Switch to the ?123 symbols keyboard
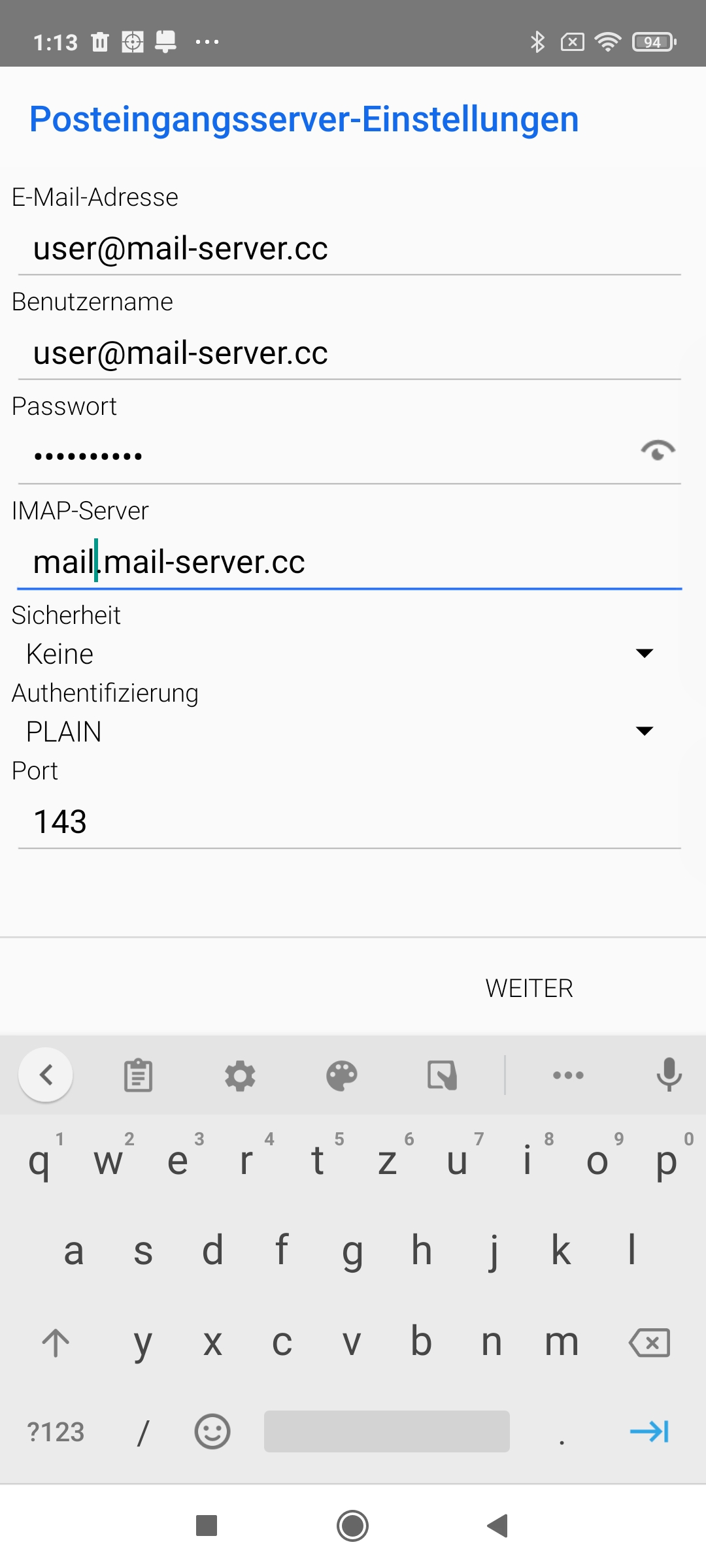The image size is (706, 1568). (56, 1432)
